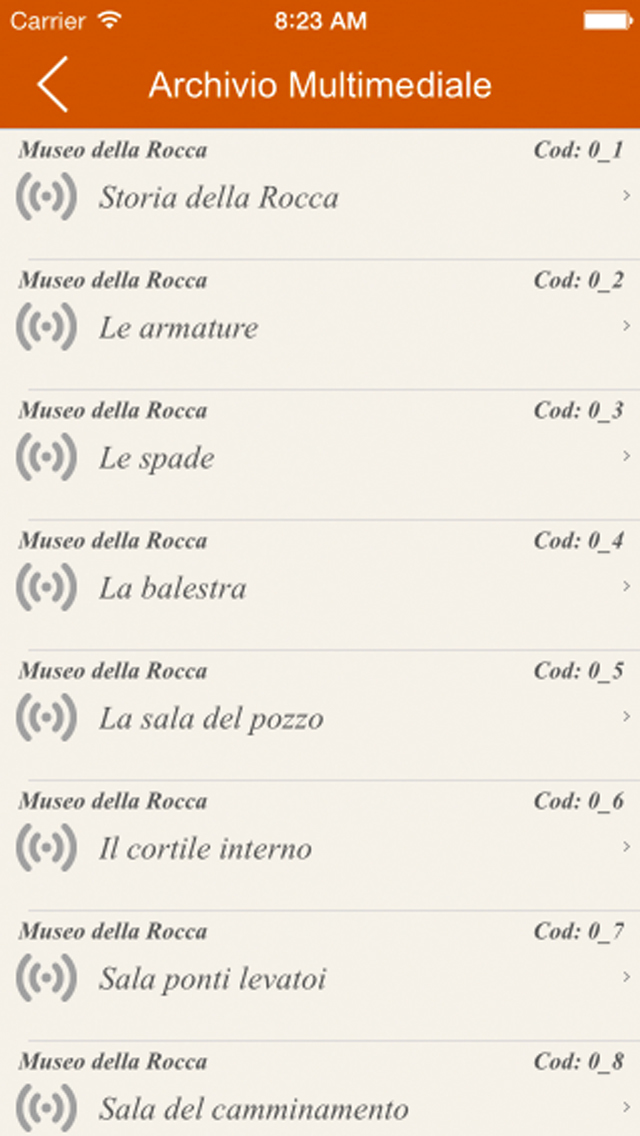
Task: Open La balestra entry
Action: 320,585
